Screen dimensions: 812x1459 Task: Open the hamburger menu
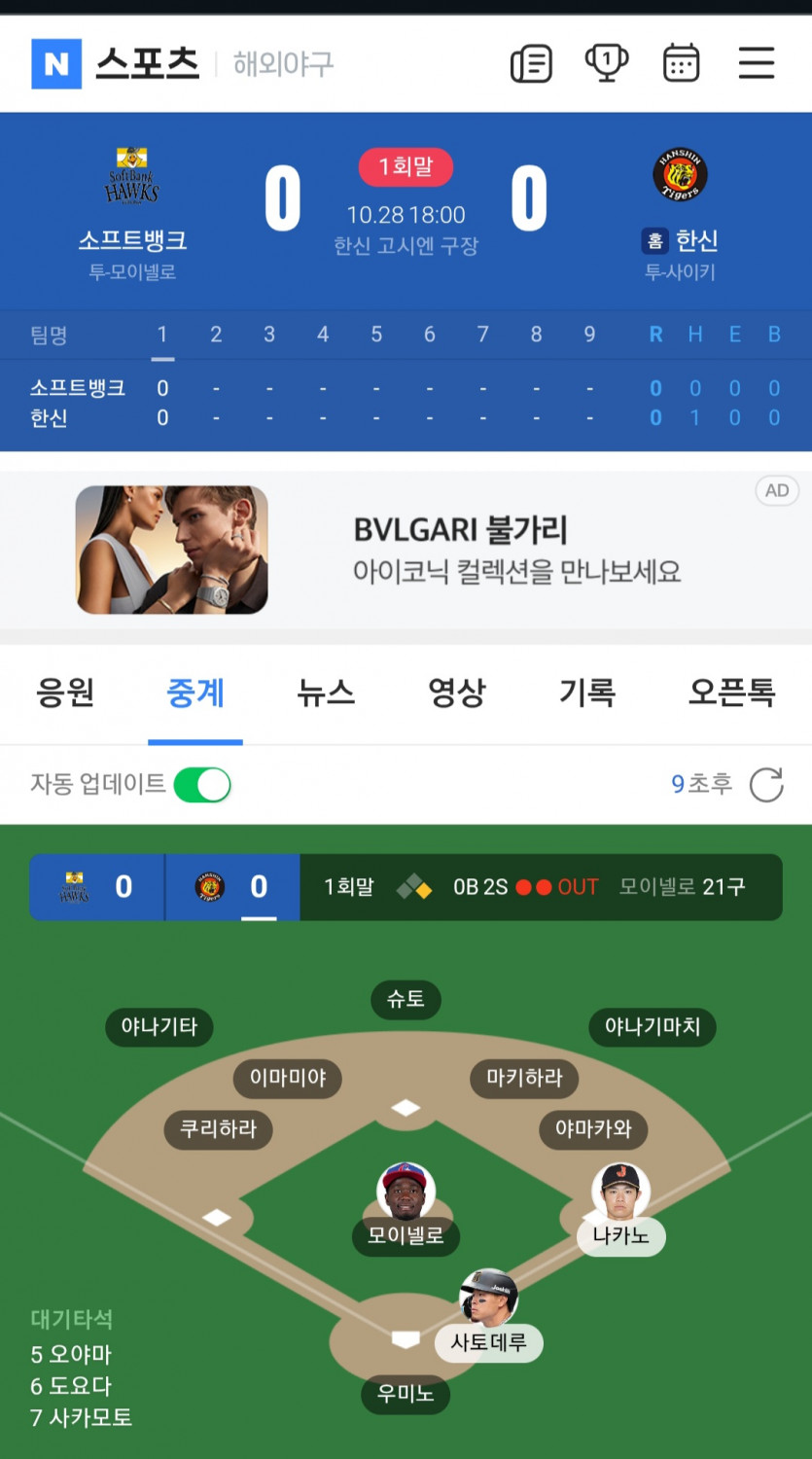coord(757,61)
